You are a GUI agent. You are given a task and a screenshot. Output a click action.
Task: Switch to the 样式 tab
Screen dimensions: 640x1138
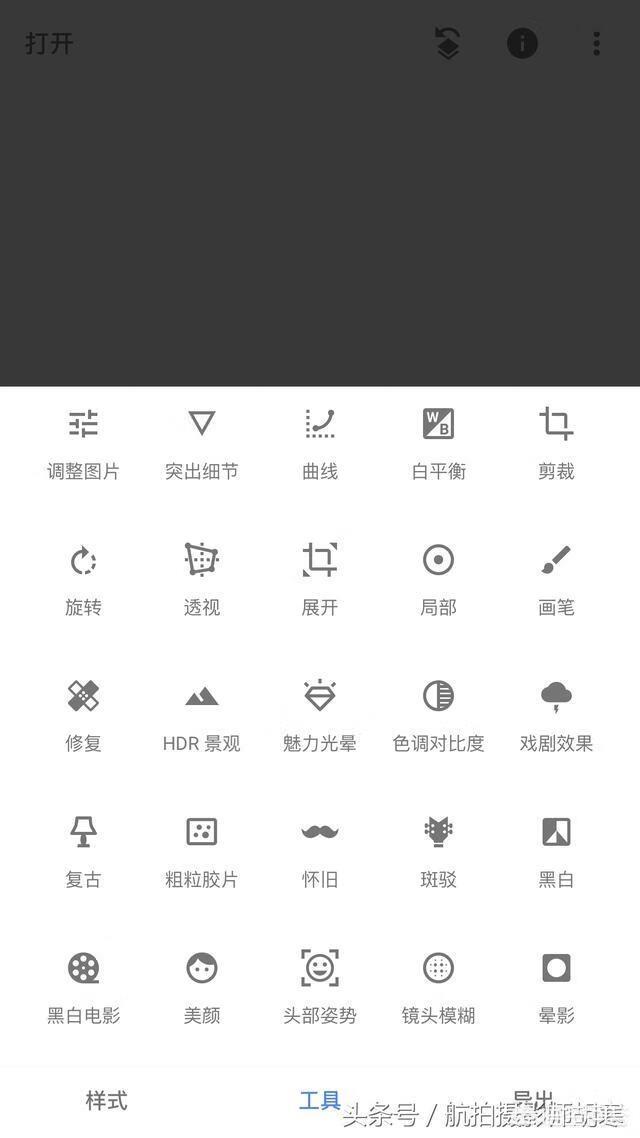pyautogui.click(x=107, y=1100)
